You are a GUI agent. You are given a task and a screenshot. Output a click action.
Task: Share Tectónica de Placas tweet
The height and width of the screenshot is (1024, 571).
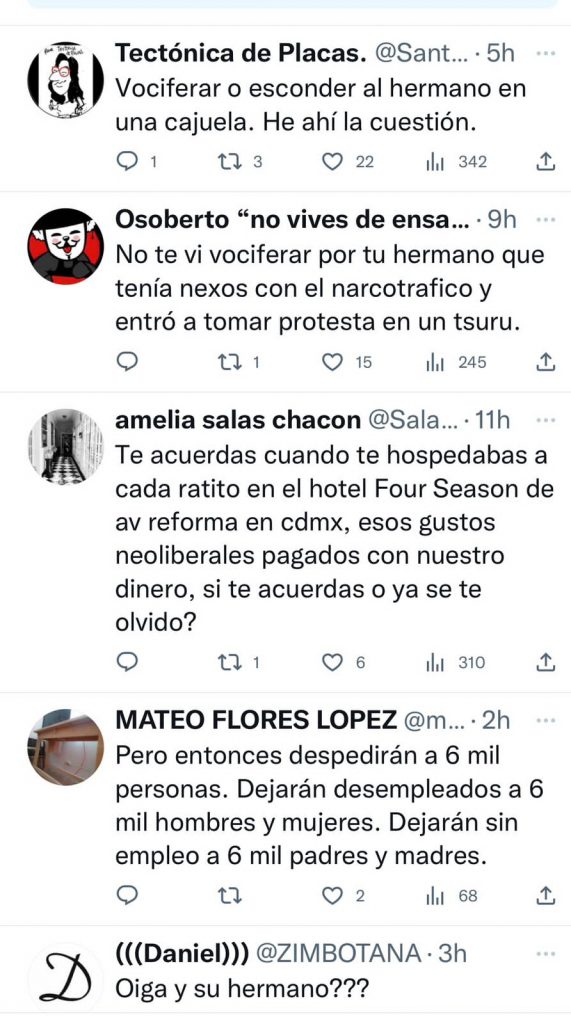pos(546,161)
